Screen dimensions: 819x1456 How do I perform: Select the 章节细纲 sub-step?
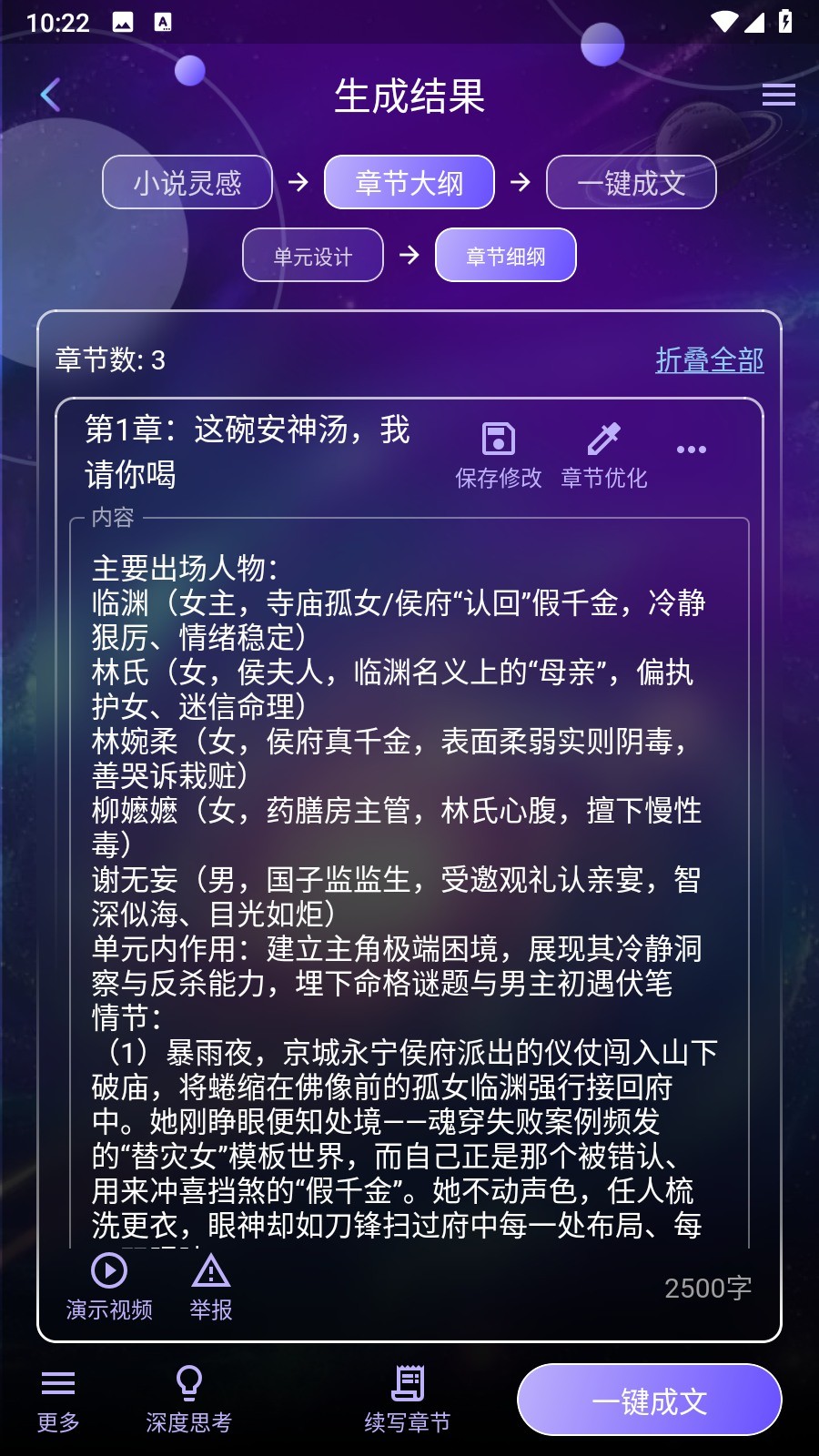[x=505, y=256]
